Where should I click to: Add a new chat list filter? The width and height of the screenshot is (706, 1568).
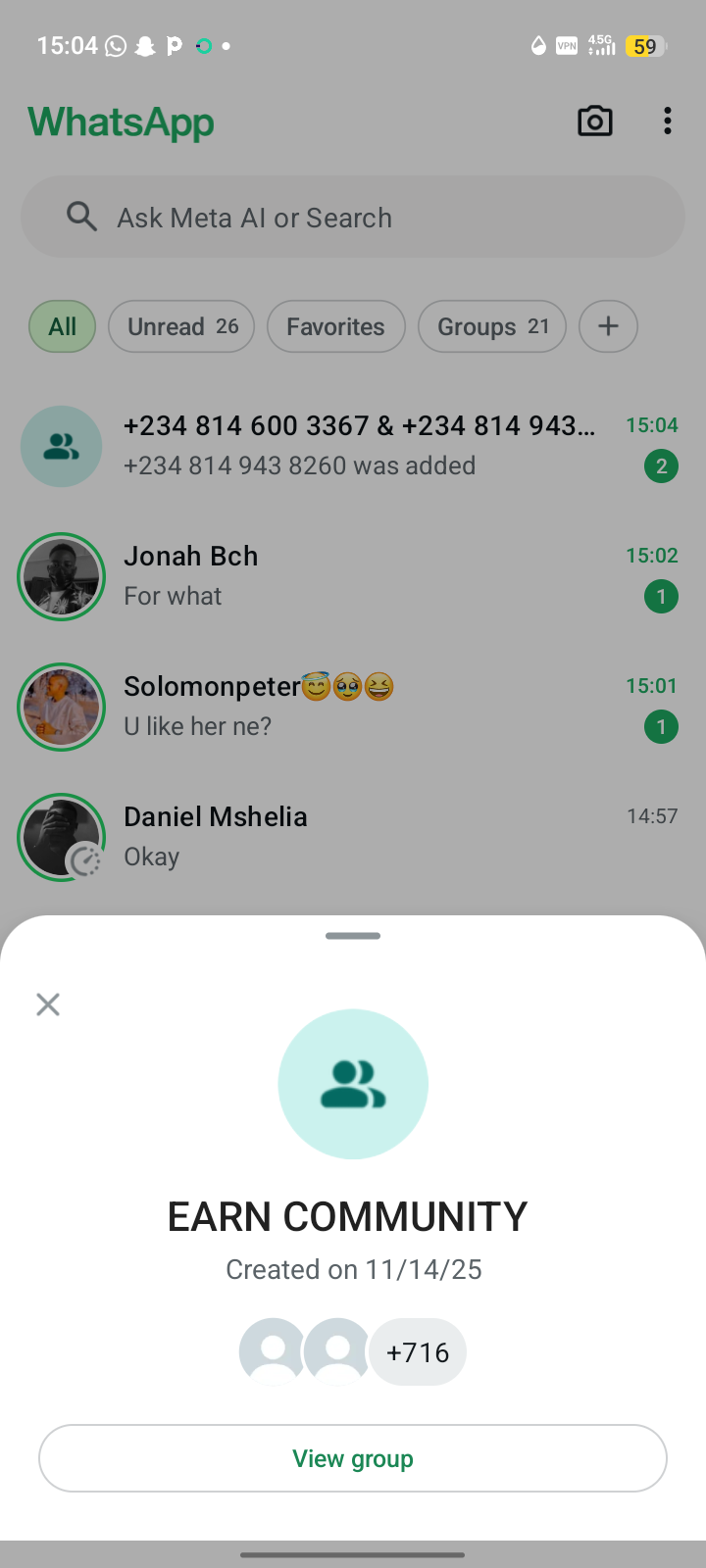(608, 326)
